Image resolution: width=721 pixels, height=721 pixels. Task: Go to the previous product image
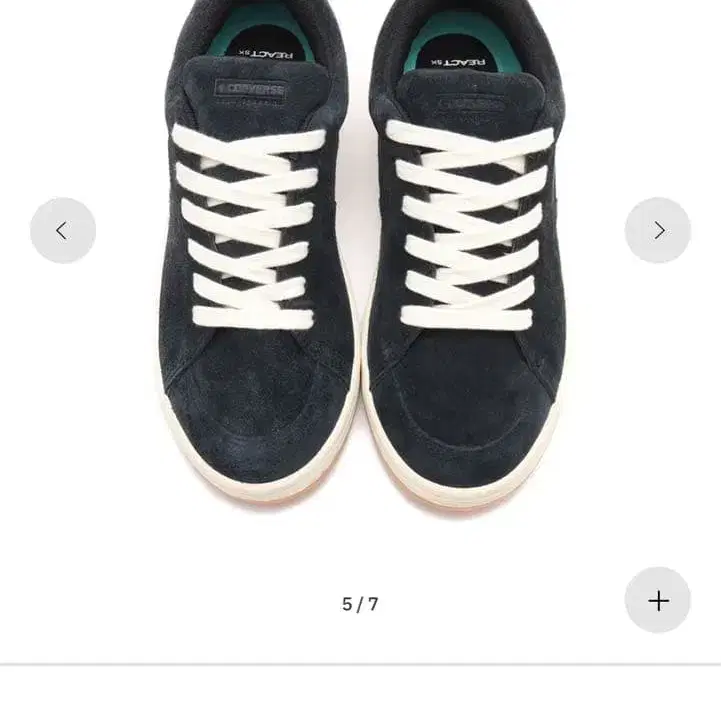[x=63, y=231]
